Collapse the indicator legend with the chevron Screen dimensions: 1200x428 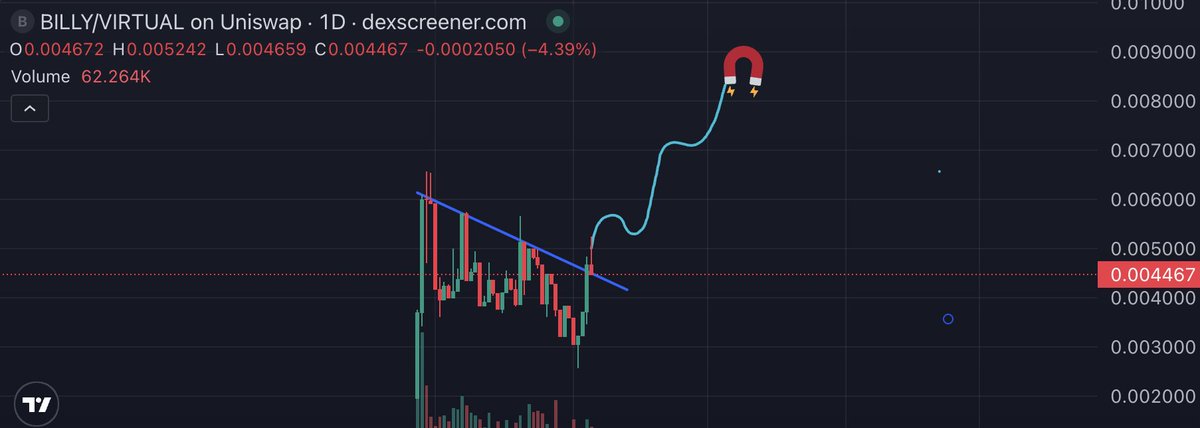29,108
